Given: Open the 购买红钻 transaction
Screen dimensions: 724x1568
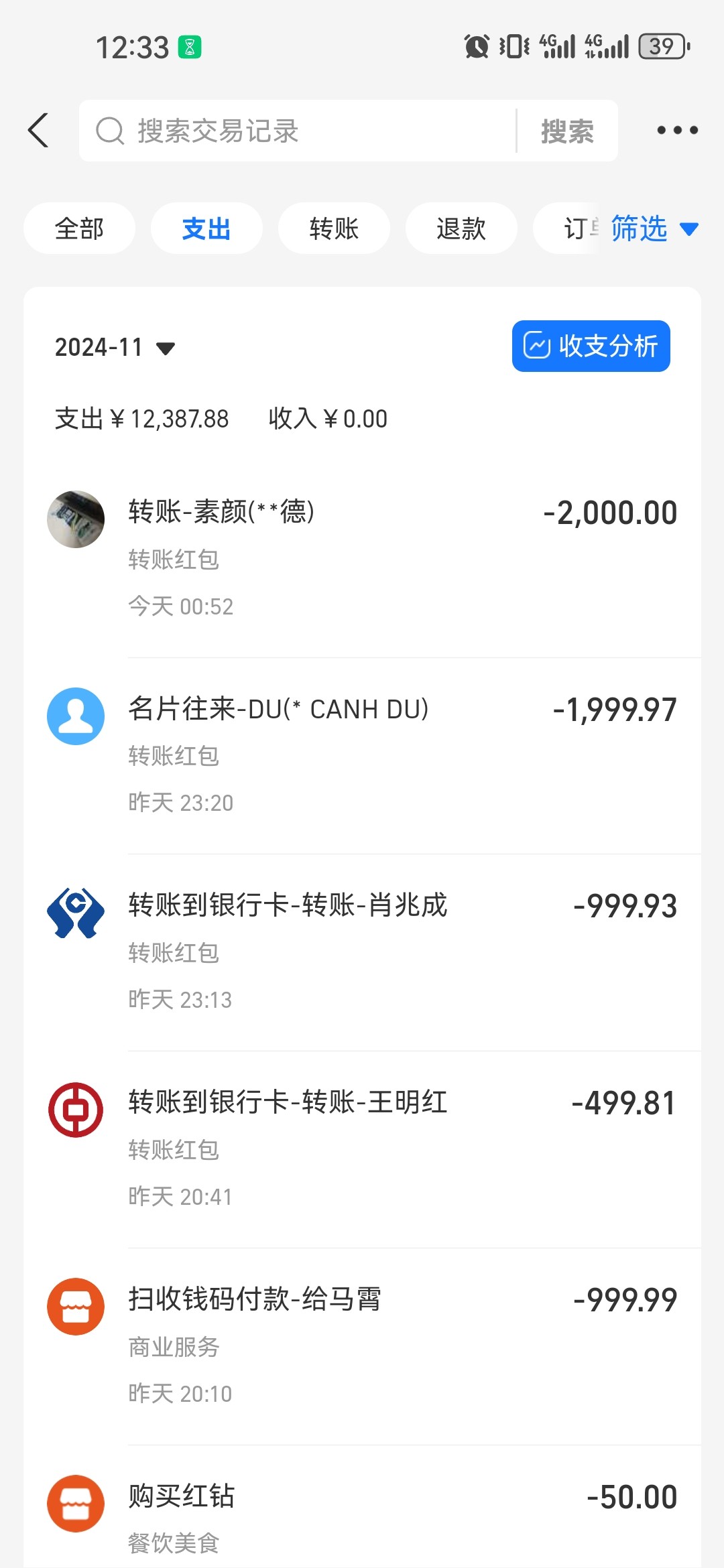Looking at the screenshot, I should (362, 1516).
